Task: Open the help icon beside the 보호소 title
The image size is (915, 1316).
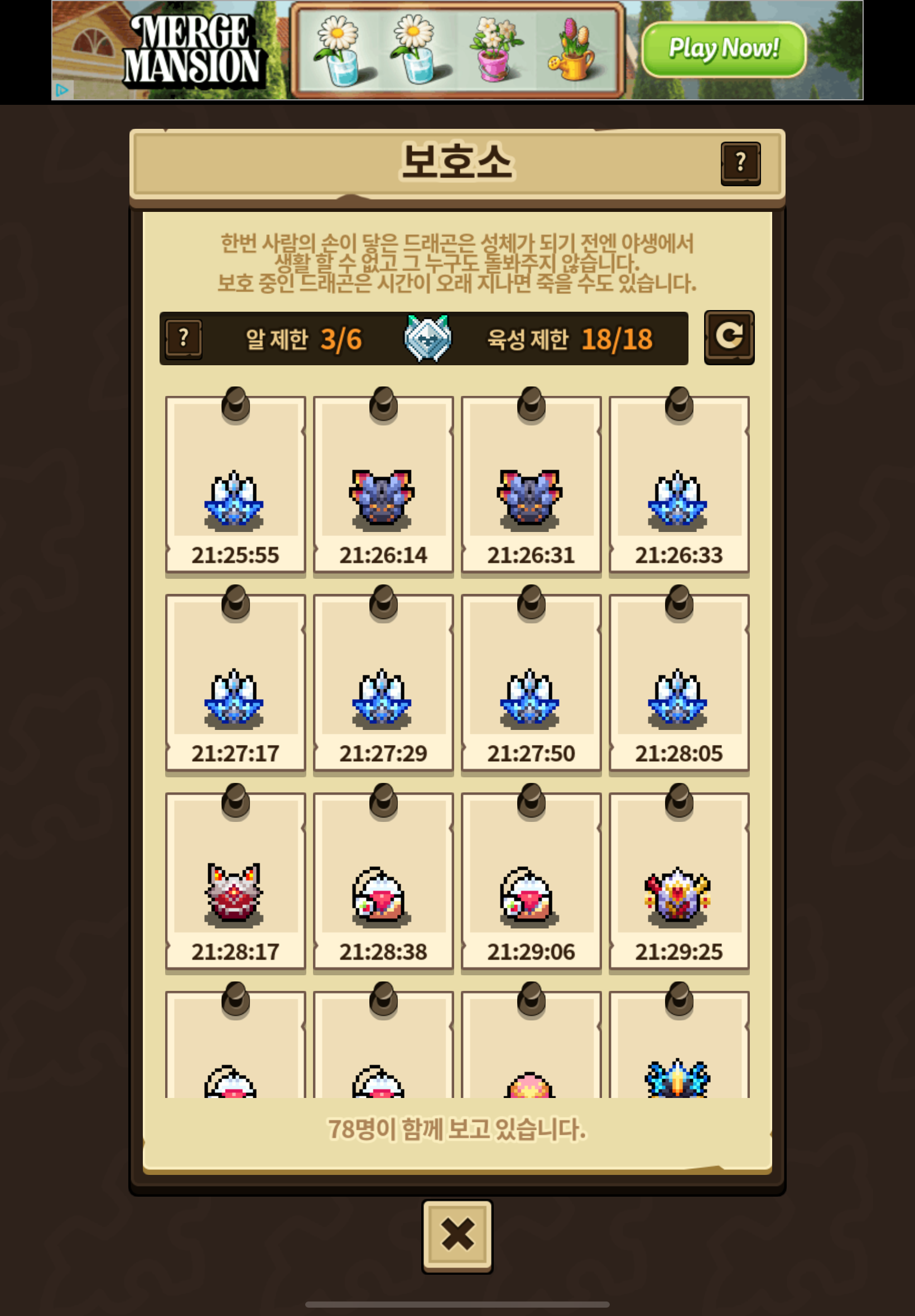Action: (x=740, y=163)
